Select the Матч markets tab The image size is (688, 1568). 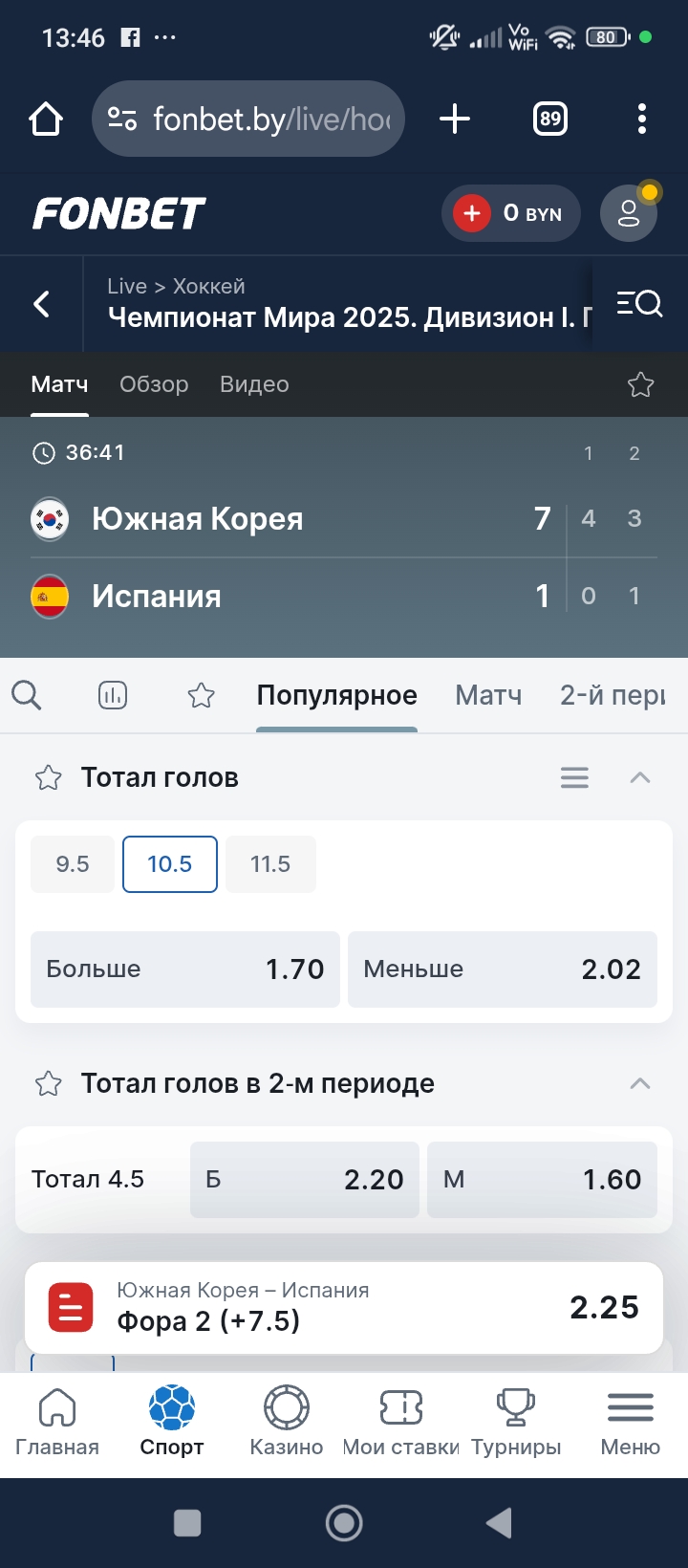tap(488, 695)
